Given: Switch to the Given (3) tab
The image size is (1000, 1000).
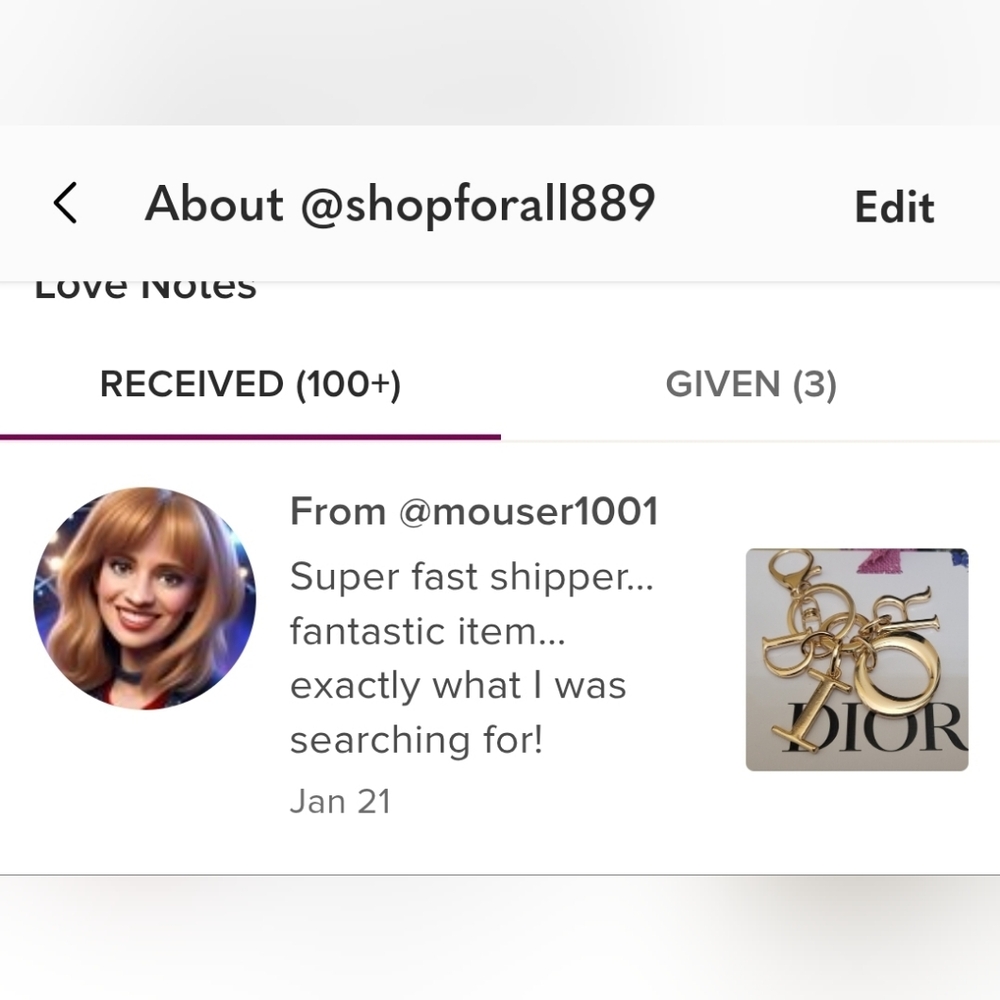Looking at the screenshot, I should click(x=750, y=385).
